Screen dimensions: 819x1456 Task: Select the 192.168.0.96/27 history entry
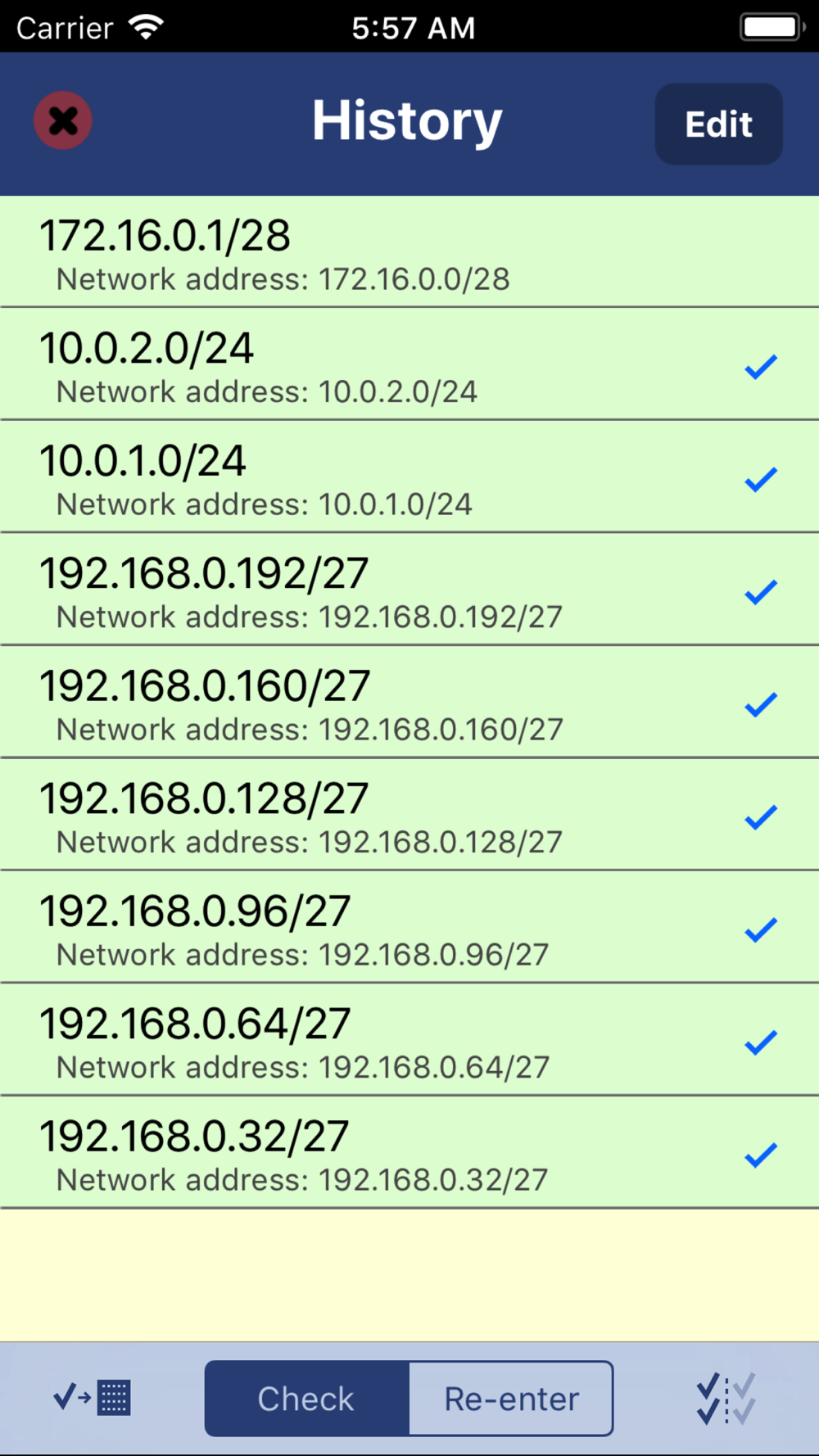[409, 928]
